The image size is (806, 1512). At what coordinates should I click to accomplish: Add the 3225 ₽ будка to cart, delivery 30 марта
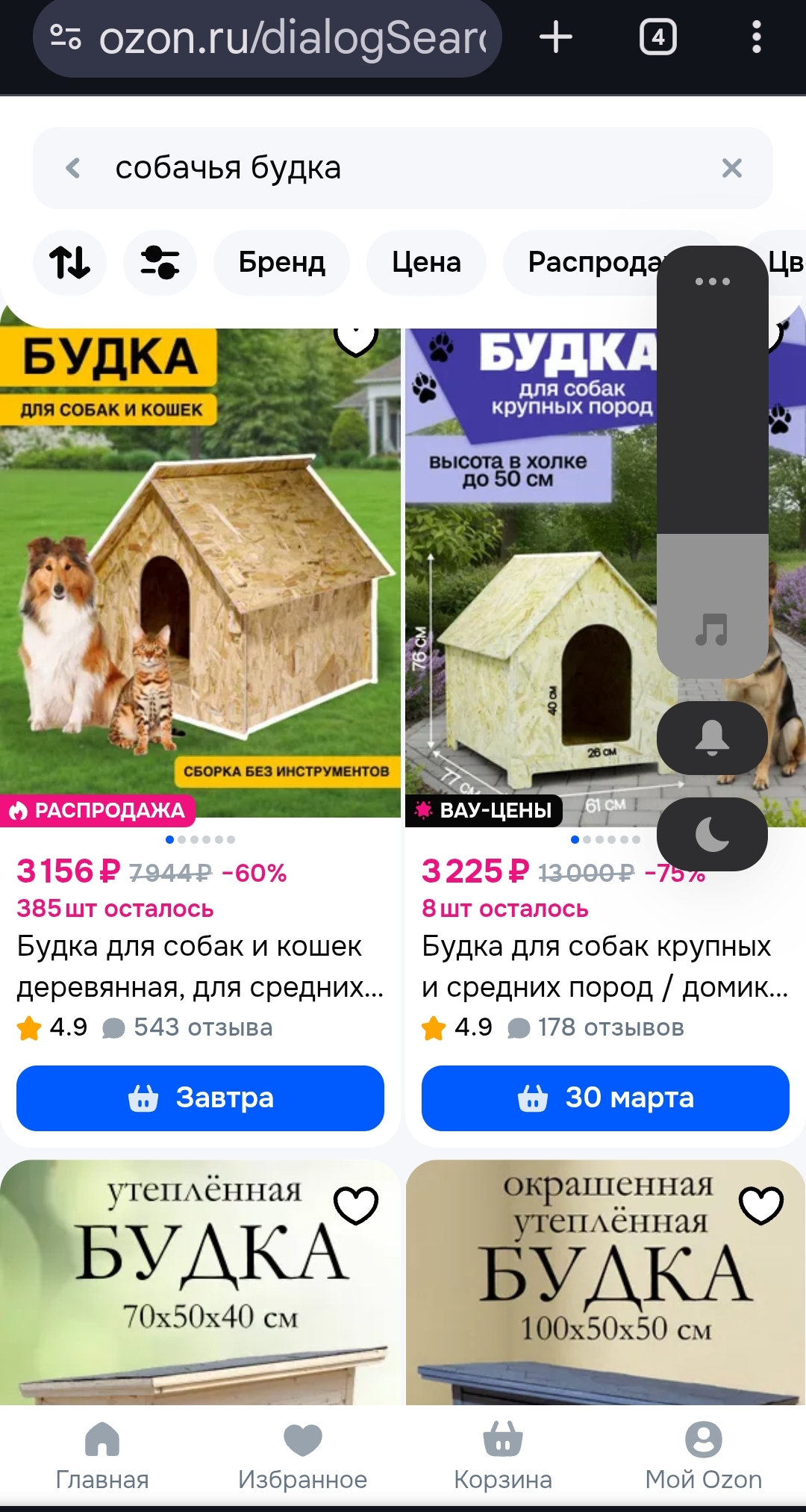pyautogui.click(x=604, y=1098)
